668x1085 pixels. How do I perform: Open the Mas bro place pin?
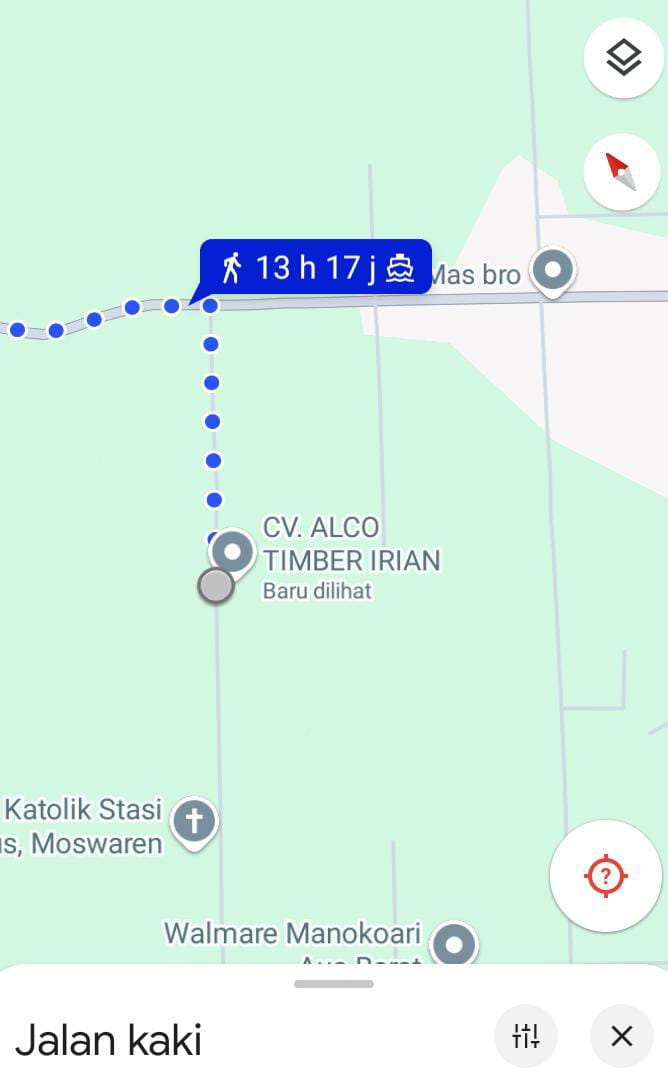coord(552,272)
